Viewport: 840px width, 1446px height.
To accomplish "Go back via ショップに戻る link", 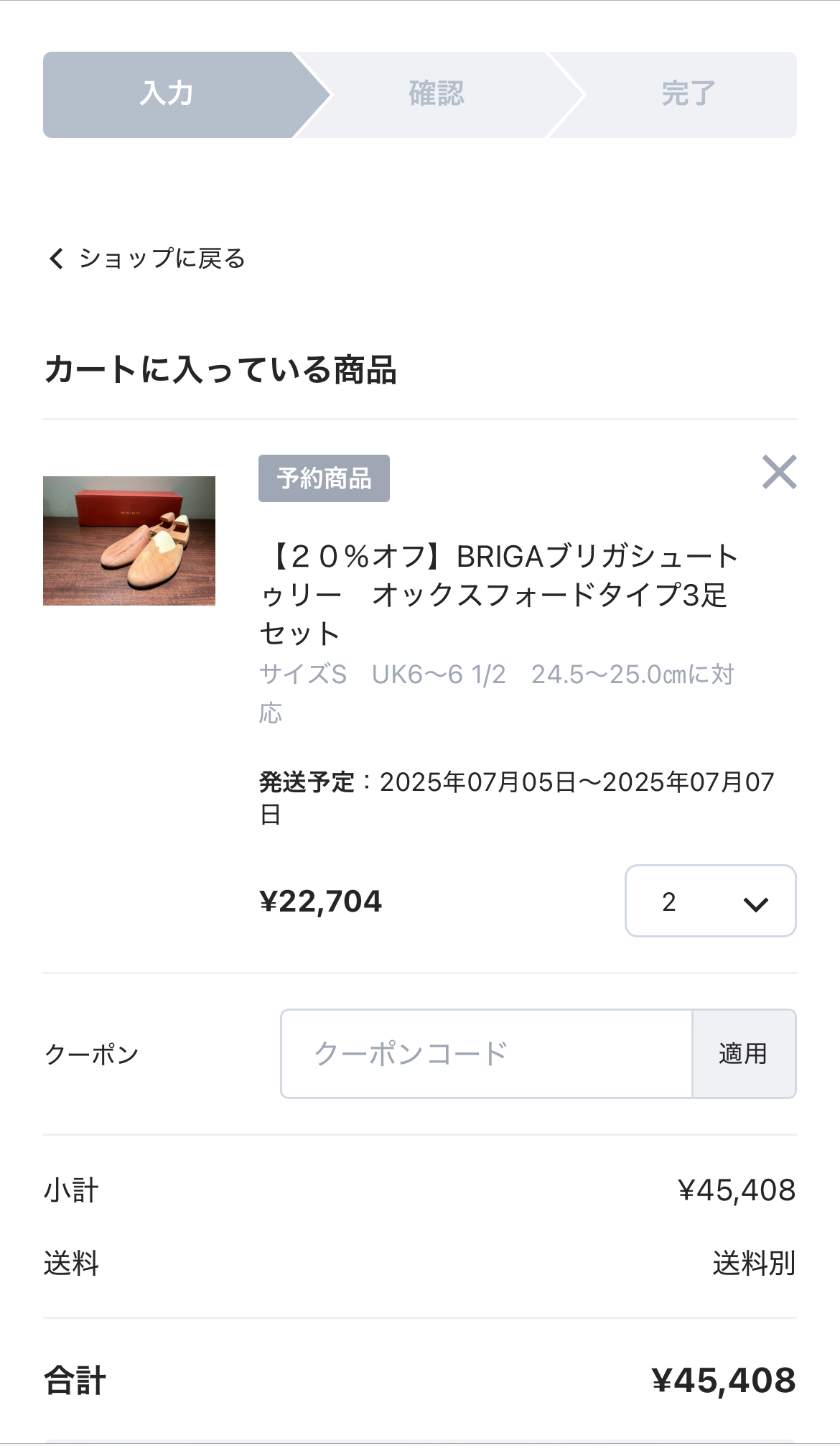I will (147, 259).
